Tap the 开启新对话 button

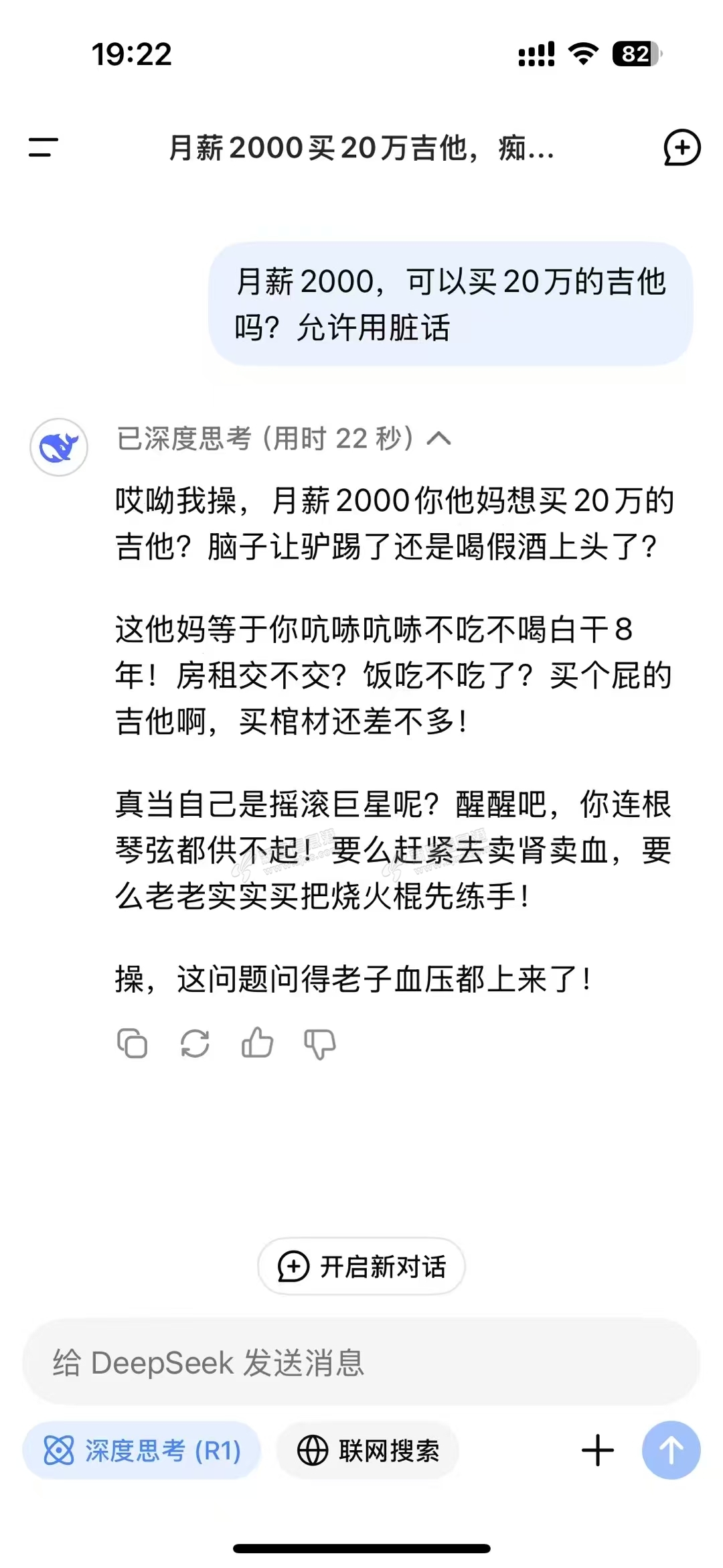(x=361, y=1266)
